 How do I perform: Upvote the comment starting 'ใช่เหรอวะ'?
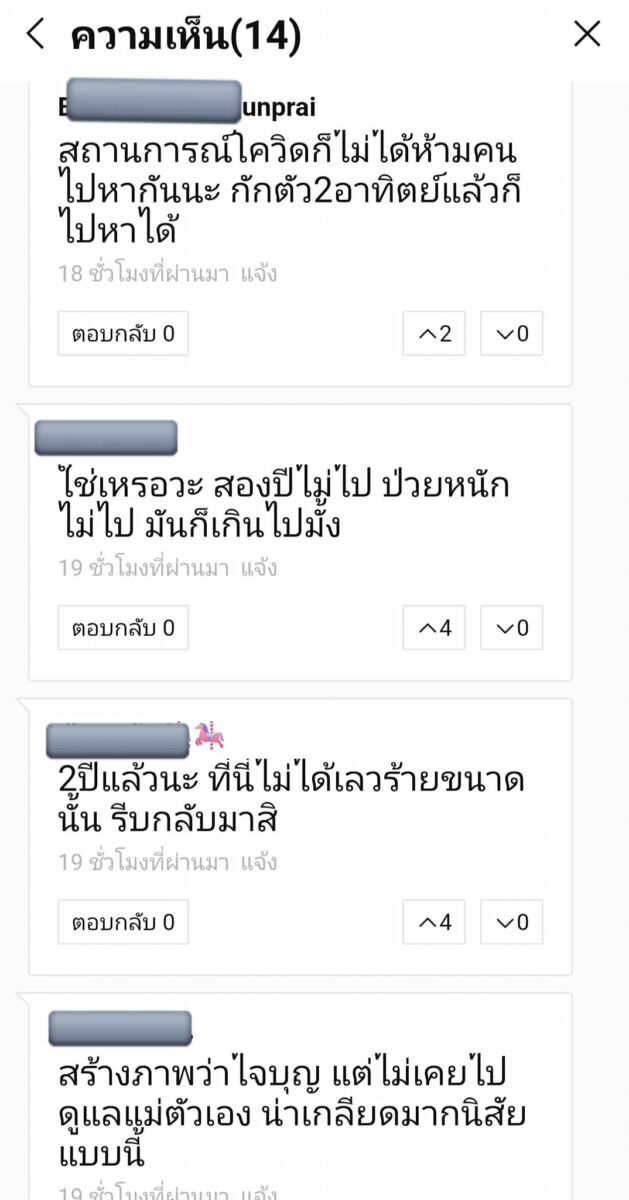pyautogui.click(x=434, y=628)
